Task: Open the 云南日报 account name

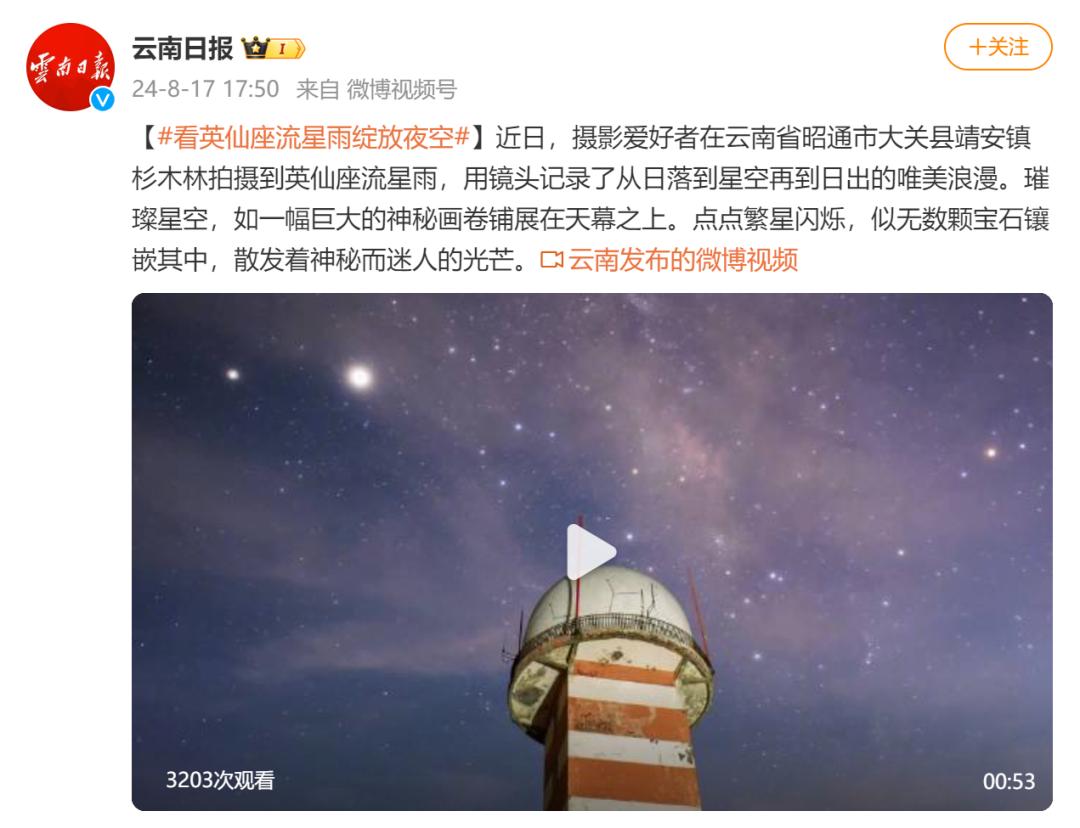Action: click(182, 47)
